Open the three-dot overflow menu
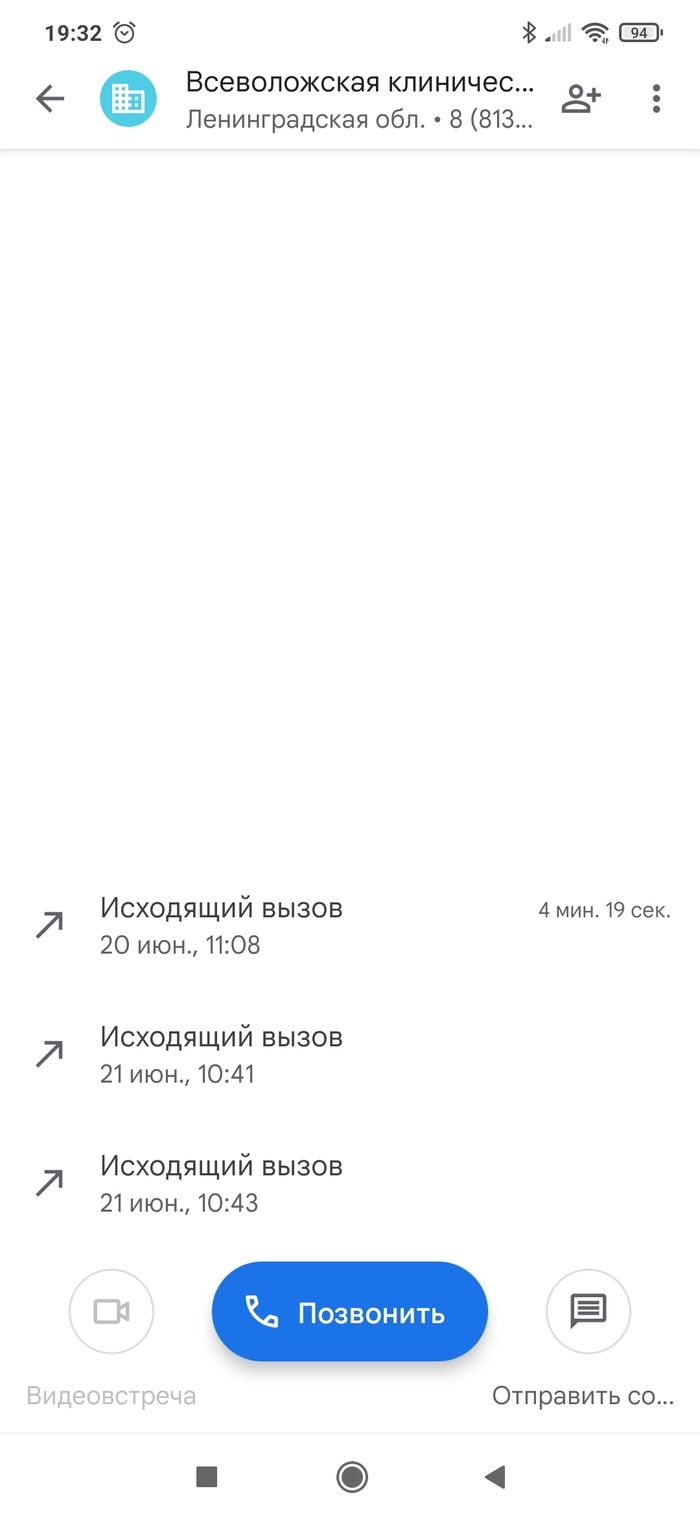This screenshot has height=1517, width=700. pyautogui.click(x=656, y=98)
